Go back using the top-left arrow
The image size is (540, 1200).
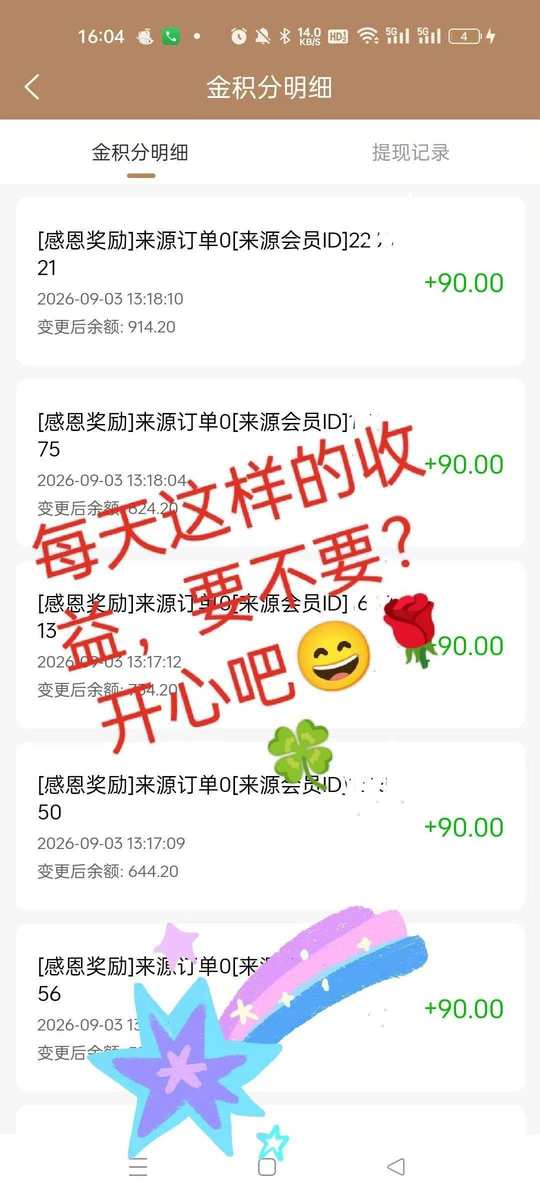(x=32, y=87)
